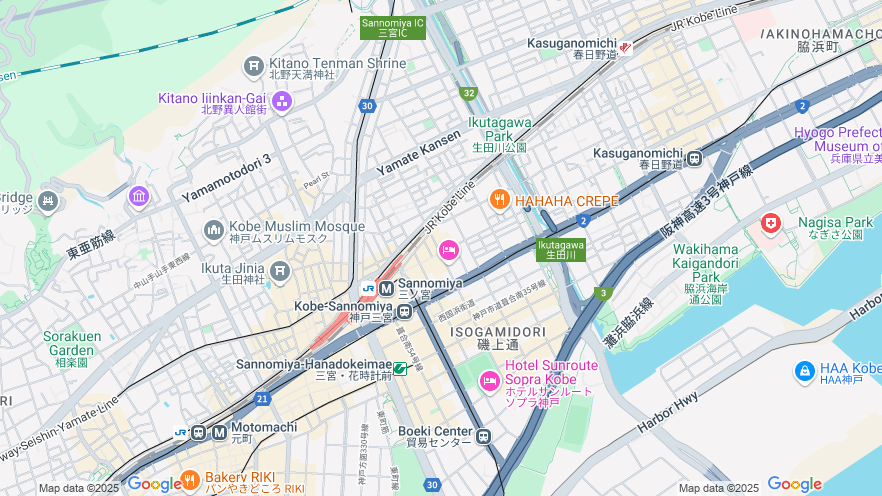882x496 pixels.
Task: Select the Kobe-Sannomiya station marker
Action: click(405, 311)
